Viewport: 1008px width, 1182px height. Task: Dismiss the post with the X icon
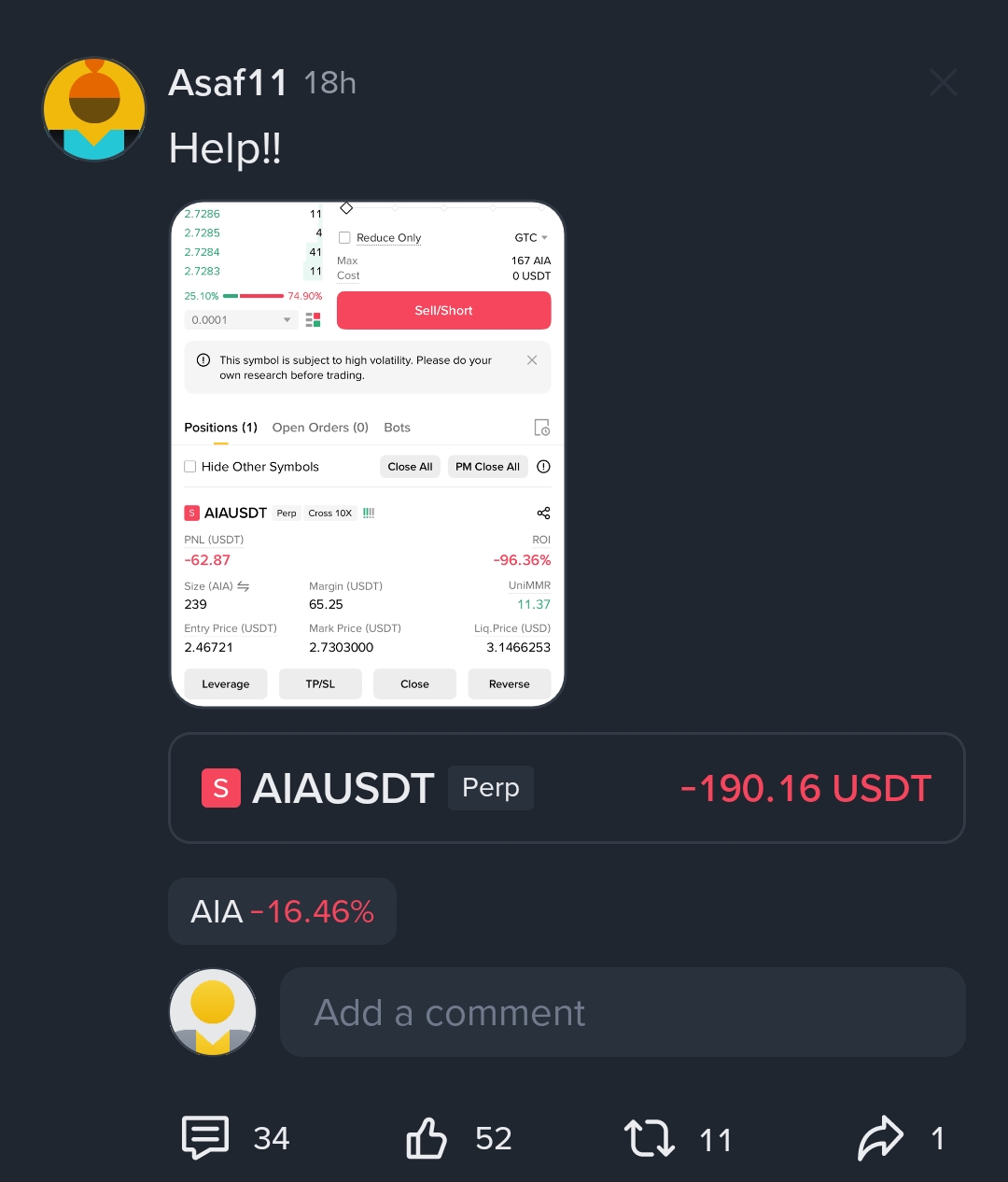click(x=944, y=83)
